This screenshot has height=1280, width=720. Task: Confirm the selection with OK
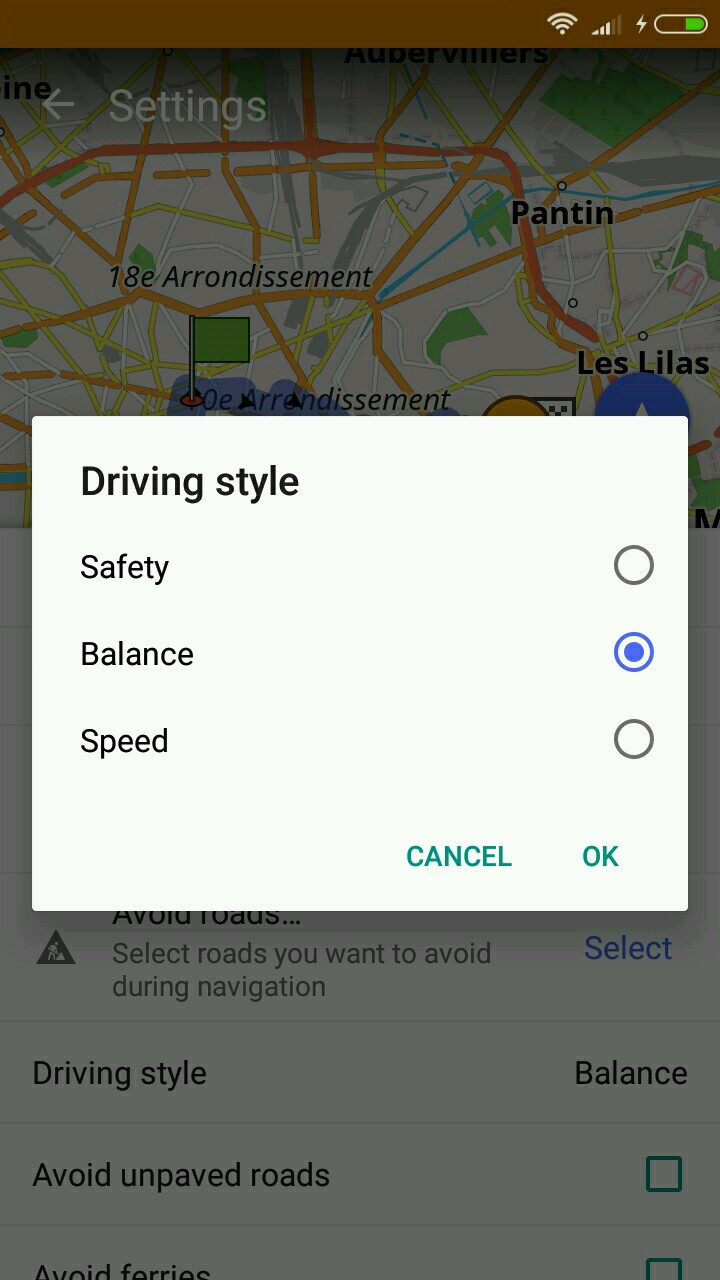pyautogui.click(x=600, y=856)
